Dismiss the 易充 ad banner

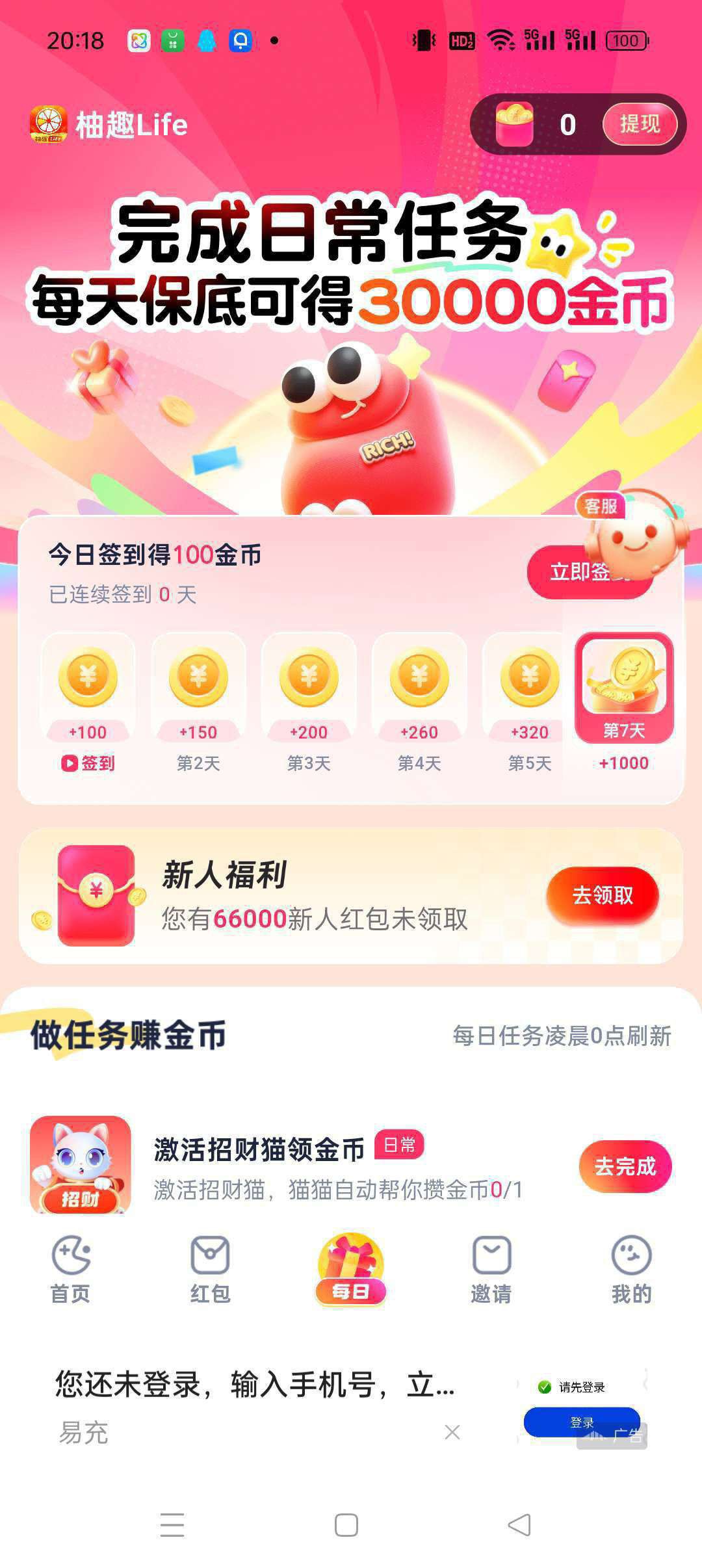coord(452,1431)
